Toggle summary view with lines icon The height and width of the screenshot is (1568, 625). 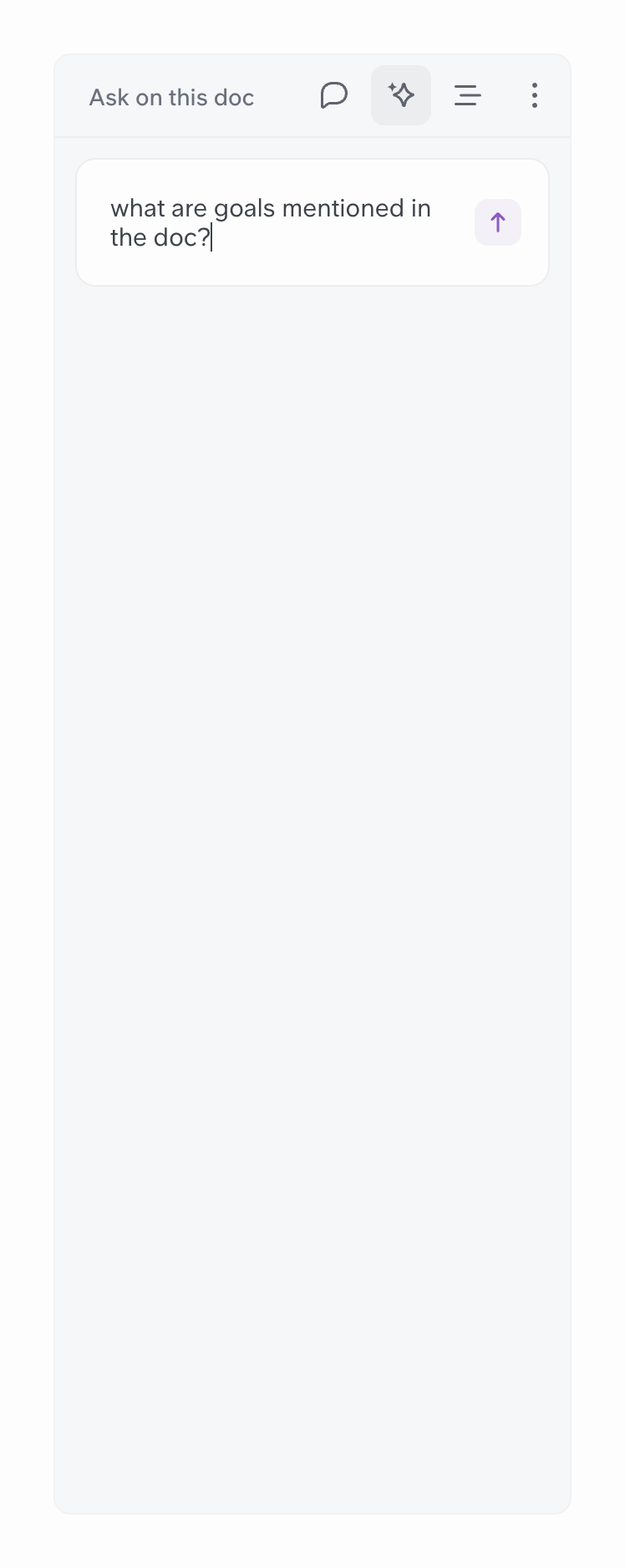467,95
